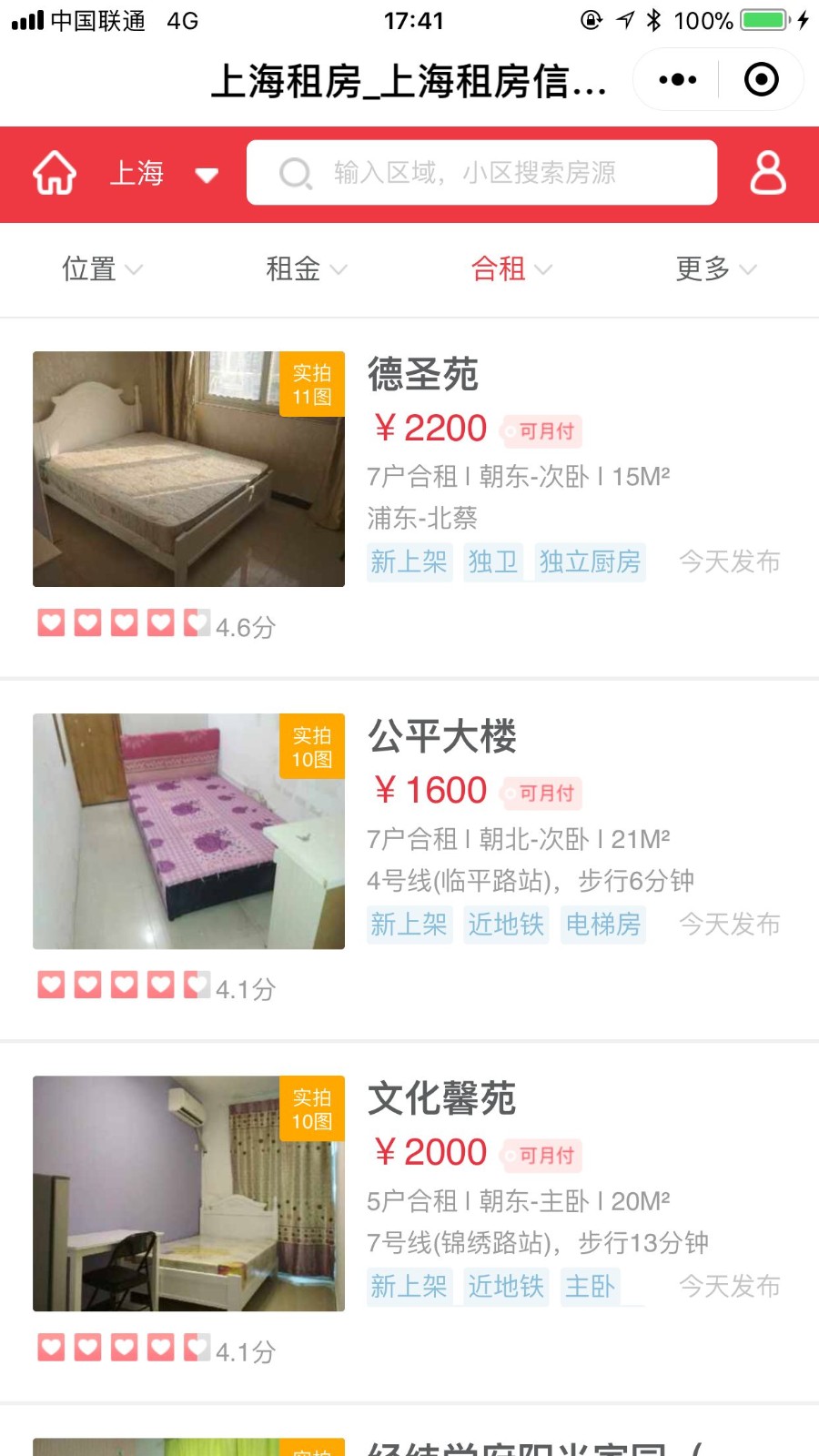819x1456 pixels.
Task: Open the mini program three-dot menu
Action: coord(677,80)
